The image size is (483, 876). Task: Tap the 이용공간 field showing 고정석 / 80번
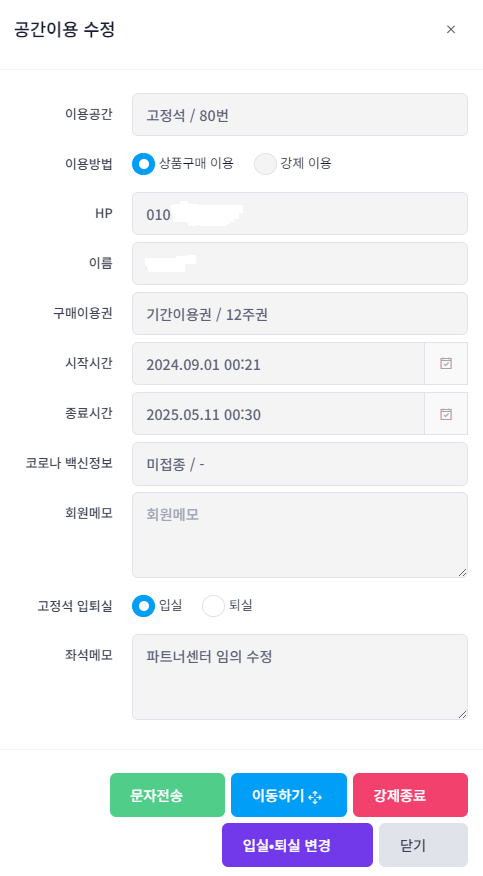click(x=300, y=115)
